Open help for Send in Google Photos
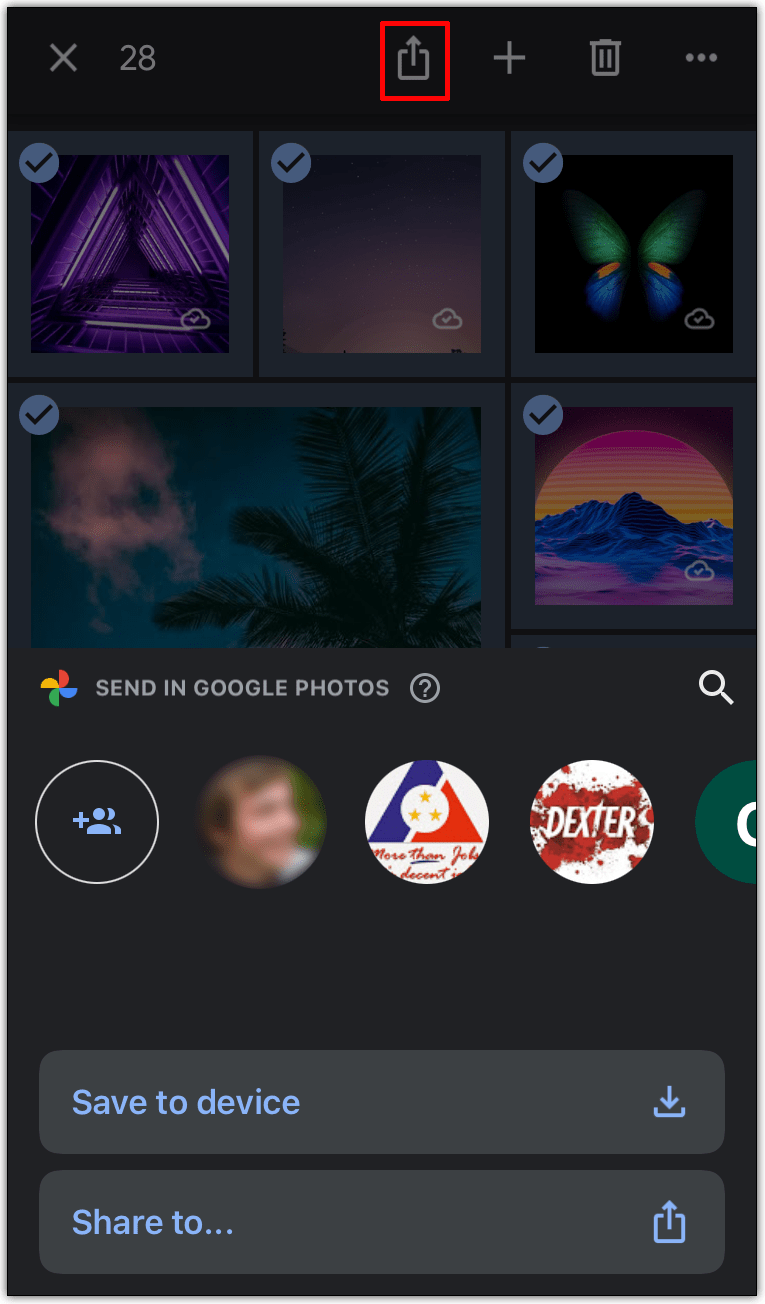This screenshot has height=1304, width=765. pyautogui.click(x=425, y=688)
